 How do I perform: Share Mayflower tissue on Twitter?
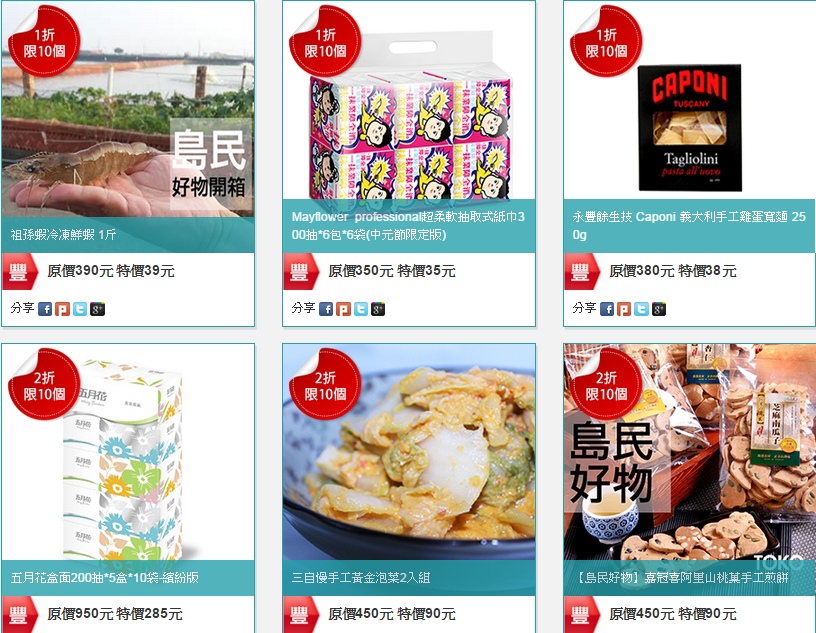(361, 309)
